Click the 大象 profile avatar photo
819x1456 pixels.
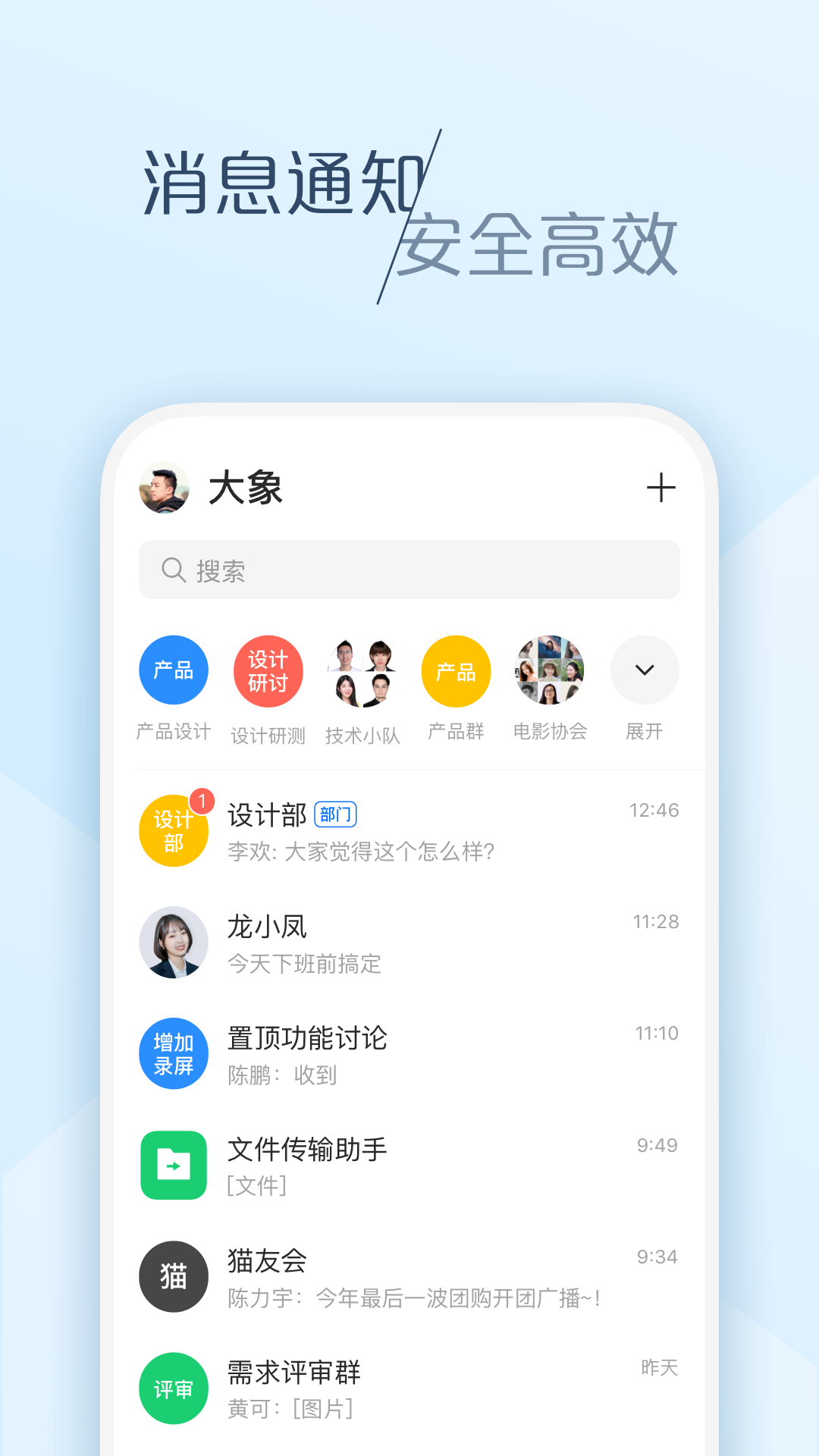(165, 489)
